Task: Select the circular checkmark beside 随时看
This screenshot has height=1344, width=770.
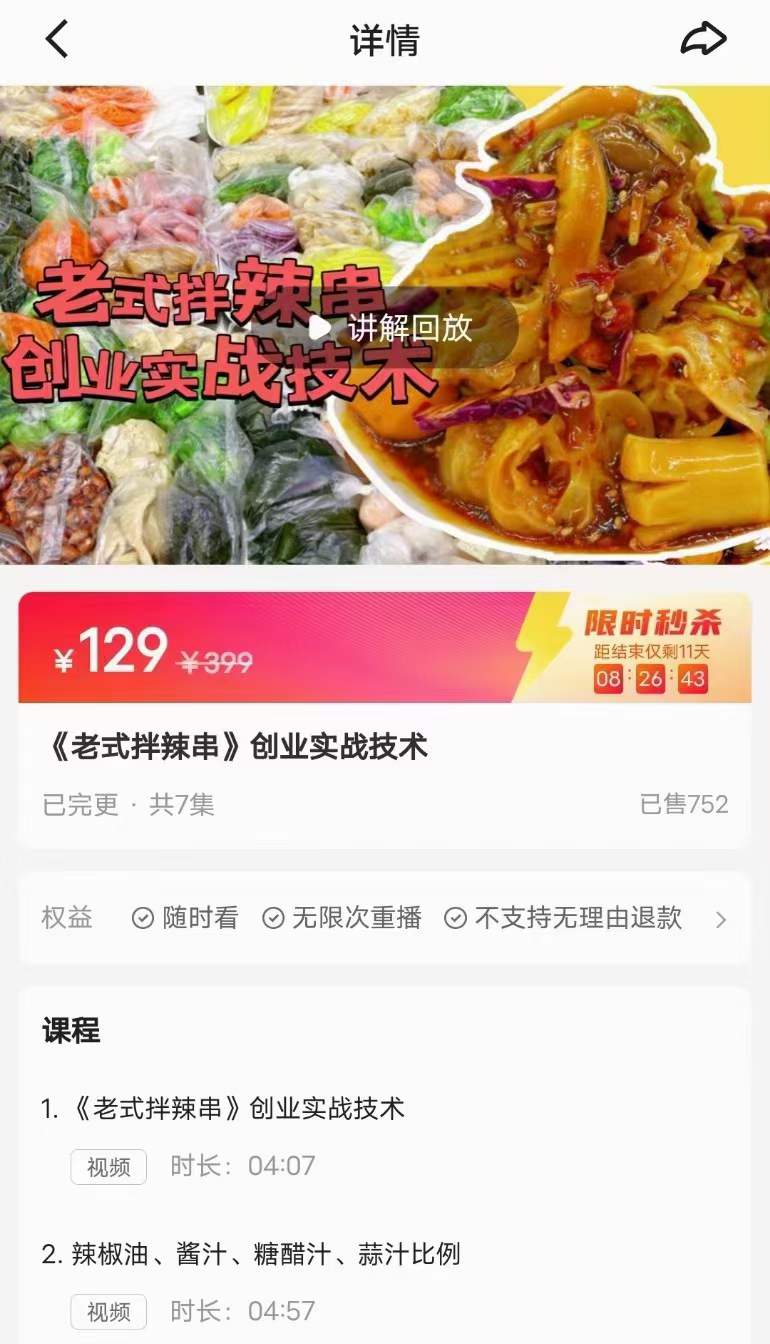Action: 141,918
